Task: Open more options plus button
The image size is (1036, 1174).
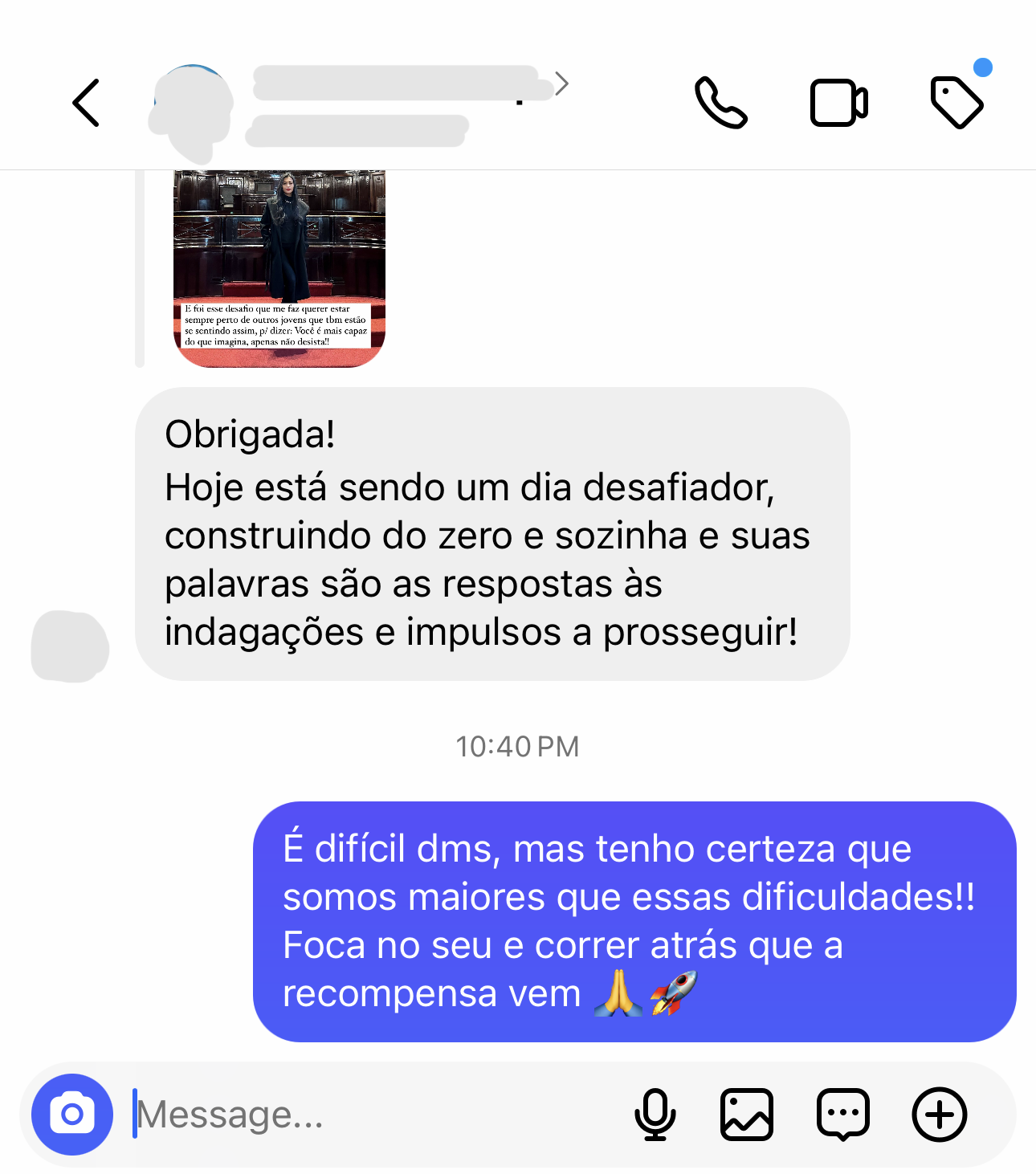Action: 939,1115
